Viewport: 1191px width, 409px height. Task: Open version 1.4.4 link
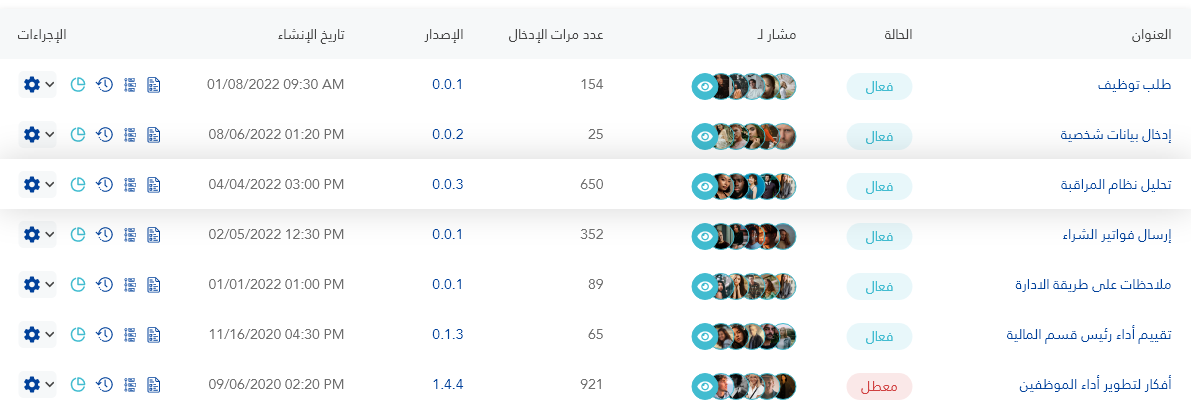point(447,384)
